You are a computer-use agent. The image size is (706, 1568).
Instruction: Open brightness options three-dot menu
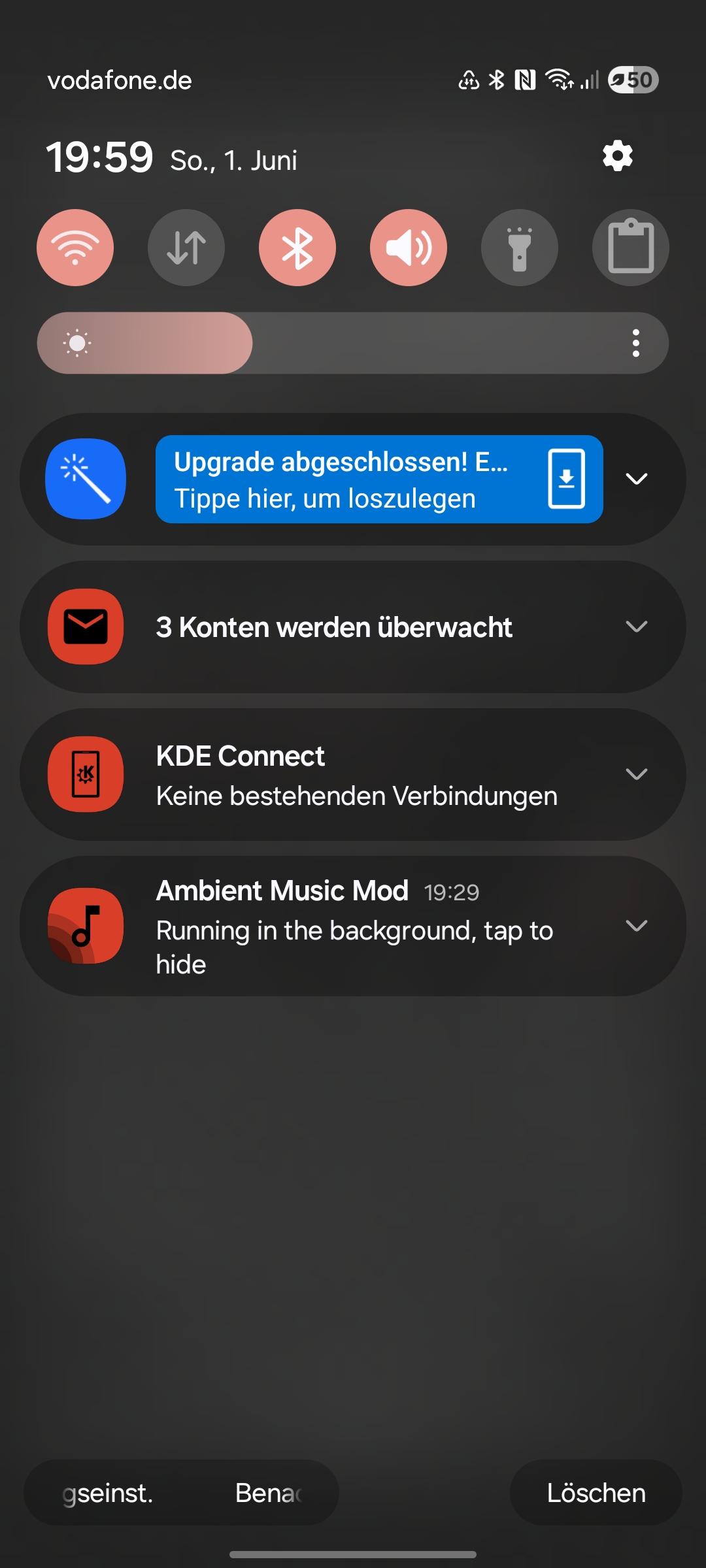pos(635,343)
